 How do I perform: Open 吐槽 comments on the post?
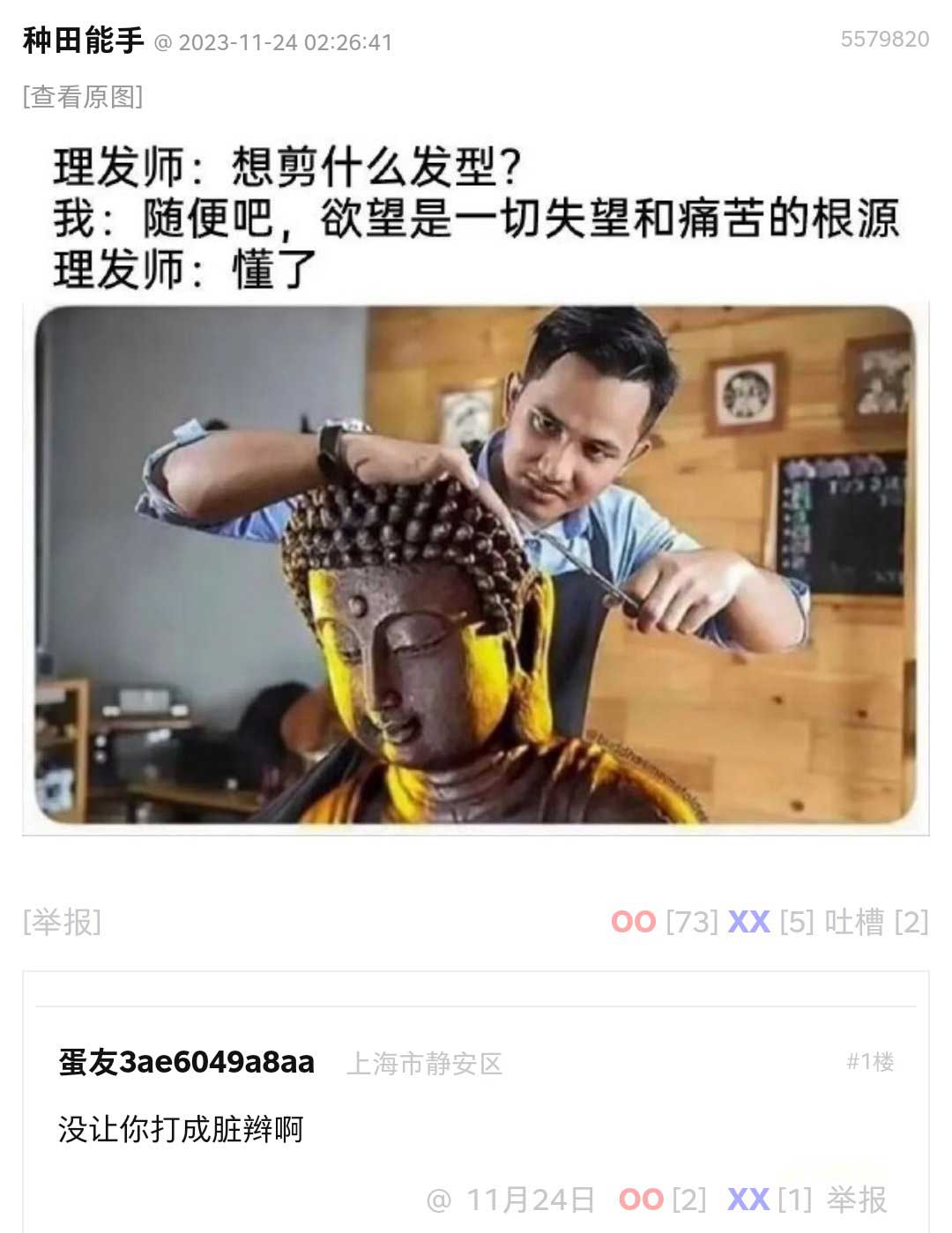(x=853, y=922)
